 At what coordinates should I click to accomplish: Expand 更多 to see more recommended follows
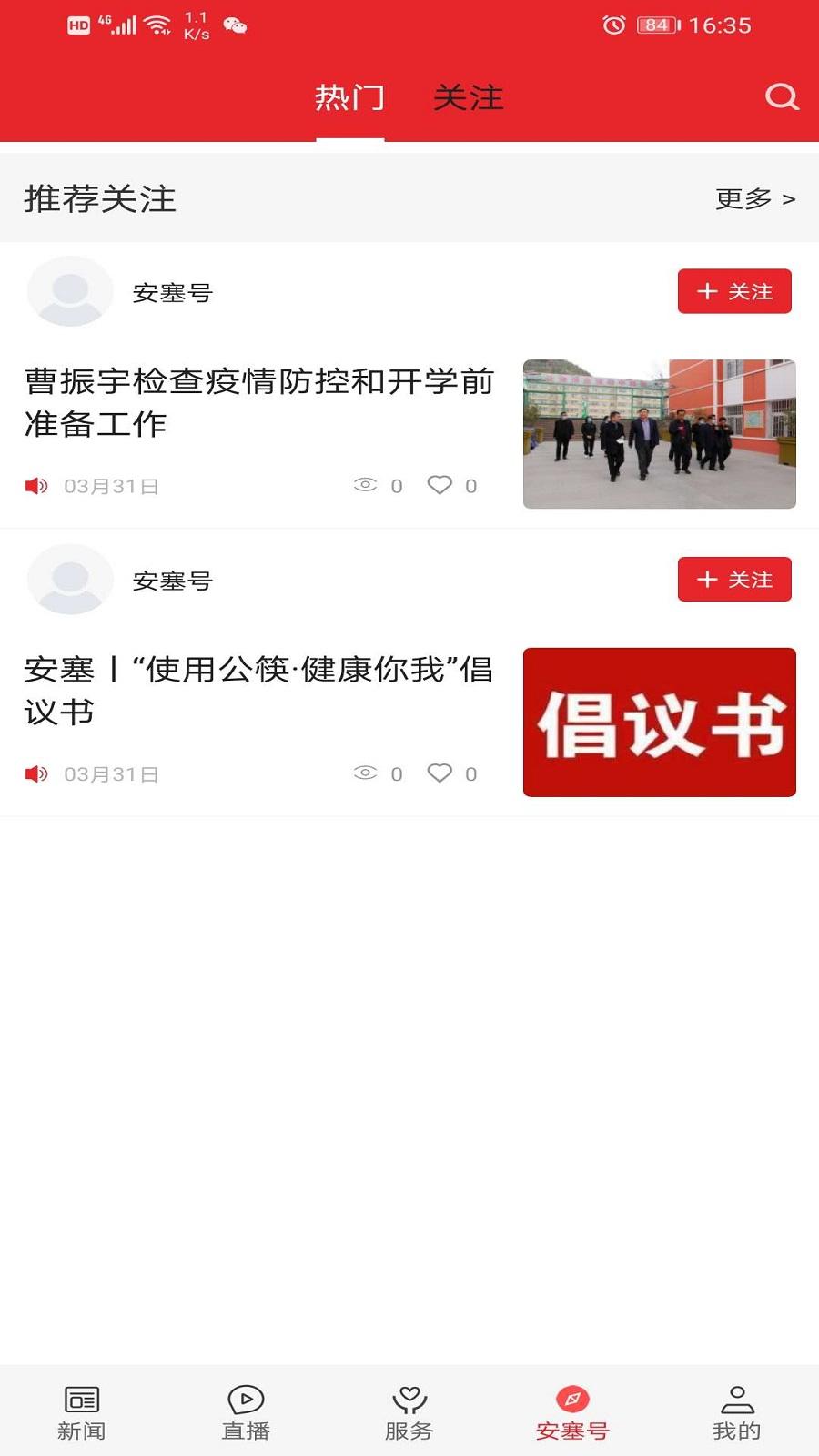click(753, 199)
